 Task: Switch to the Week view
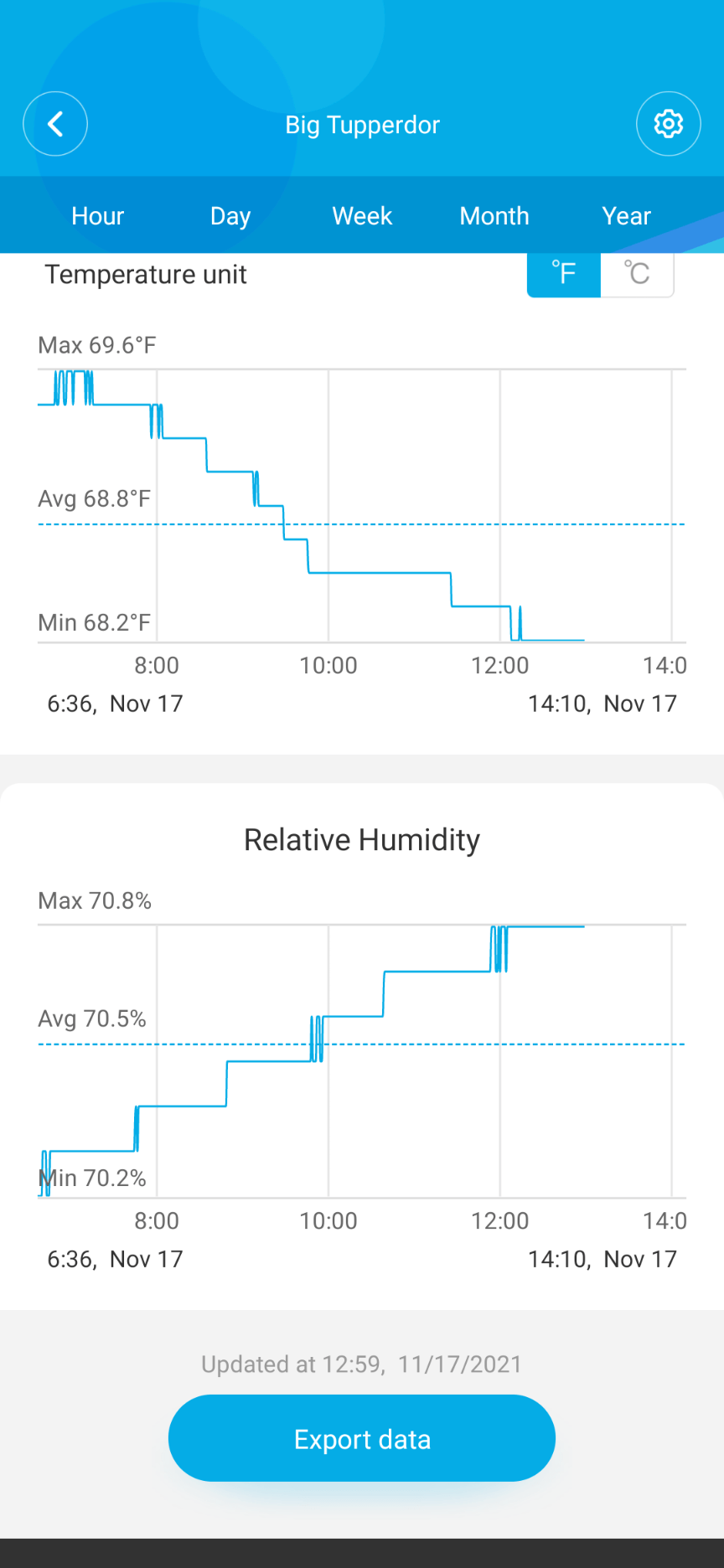click(x=361, y=215)
